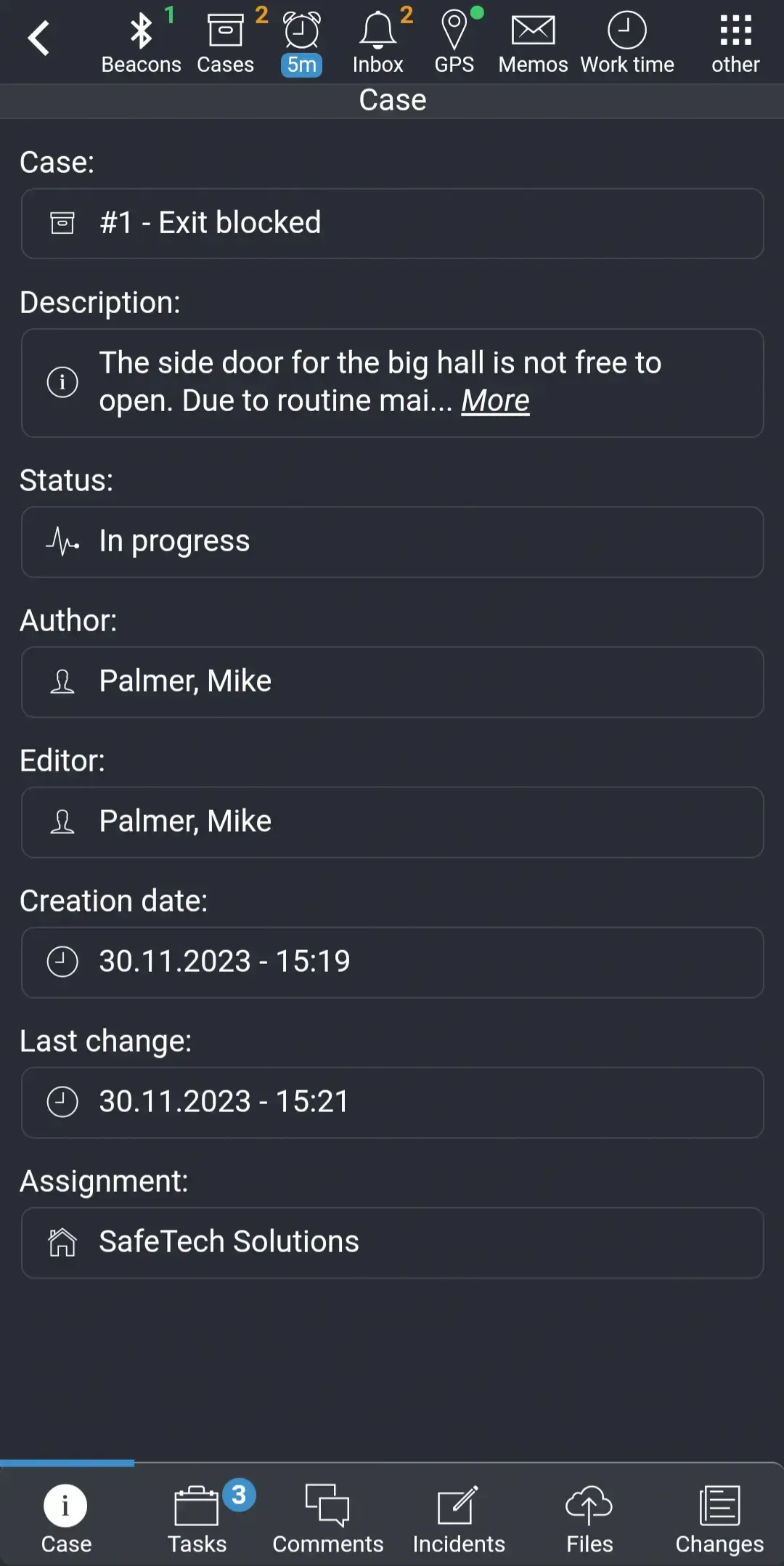This screenshot has width=784, height=1566.
Task: Open the Memos screen
Action: tap(533, 41)
